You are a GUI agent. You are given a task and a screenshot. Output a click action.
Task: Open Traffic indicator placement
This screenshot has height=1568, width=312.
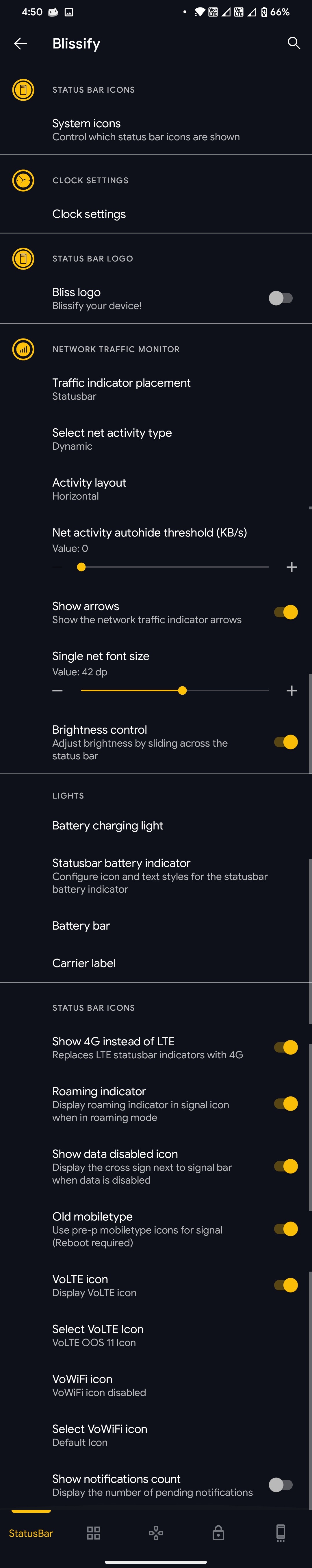click(121, 389)
